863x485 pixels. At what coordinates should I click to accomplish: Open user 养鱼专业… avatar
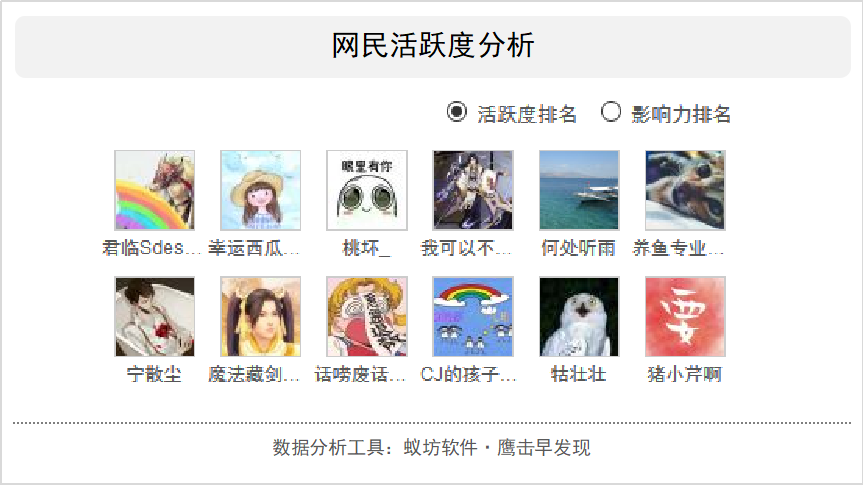[684, 191]
